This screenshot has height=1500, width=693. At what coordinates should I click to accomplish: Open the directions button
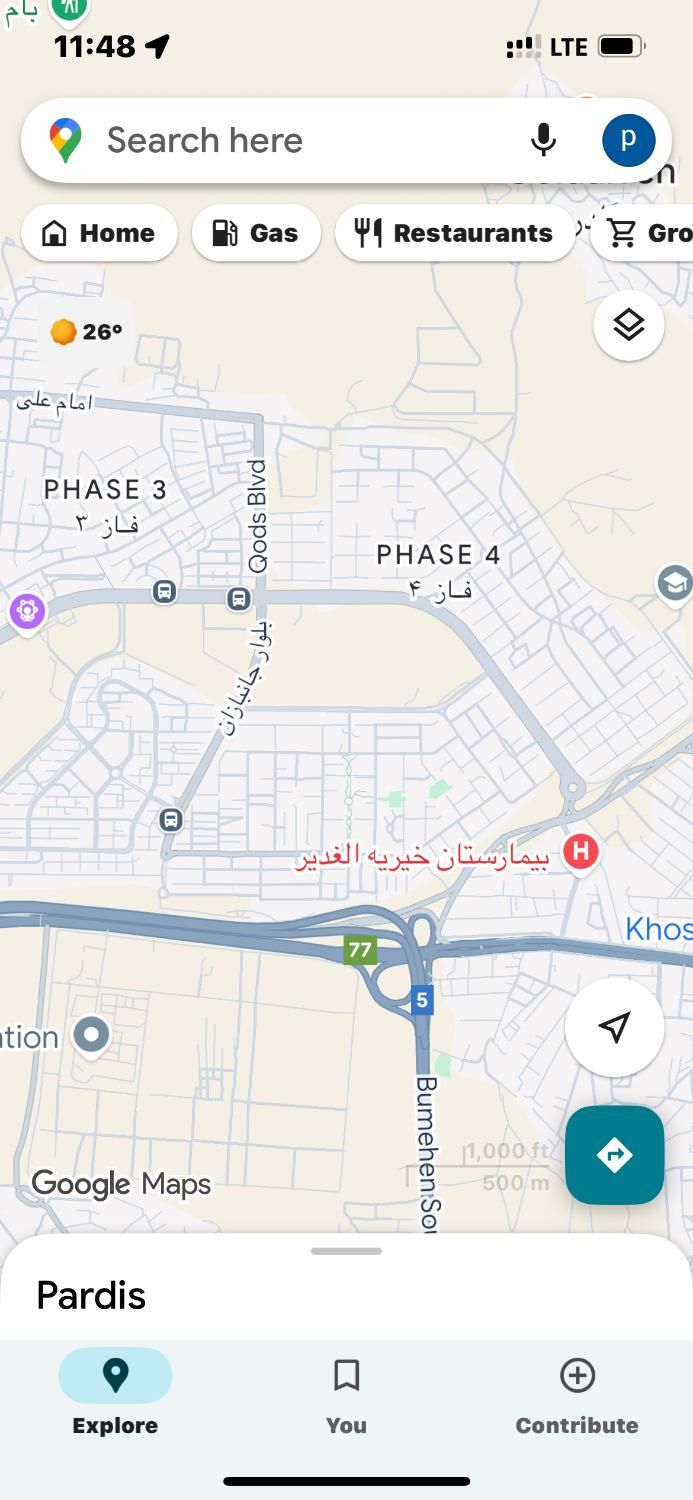pos(614,1155)
